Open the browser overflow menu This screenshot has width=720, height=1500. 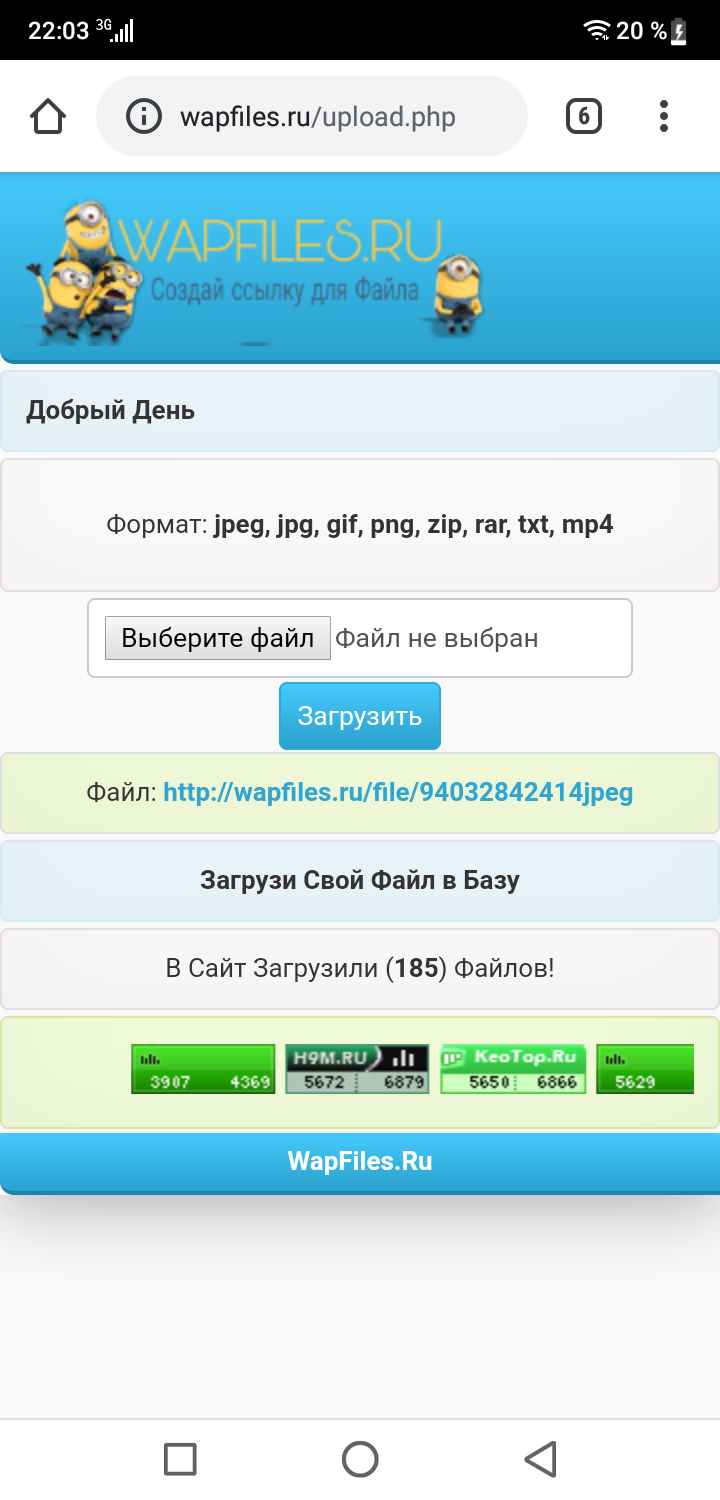click(663, 117)
